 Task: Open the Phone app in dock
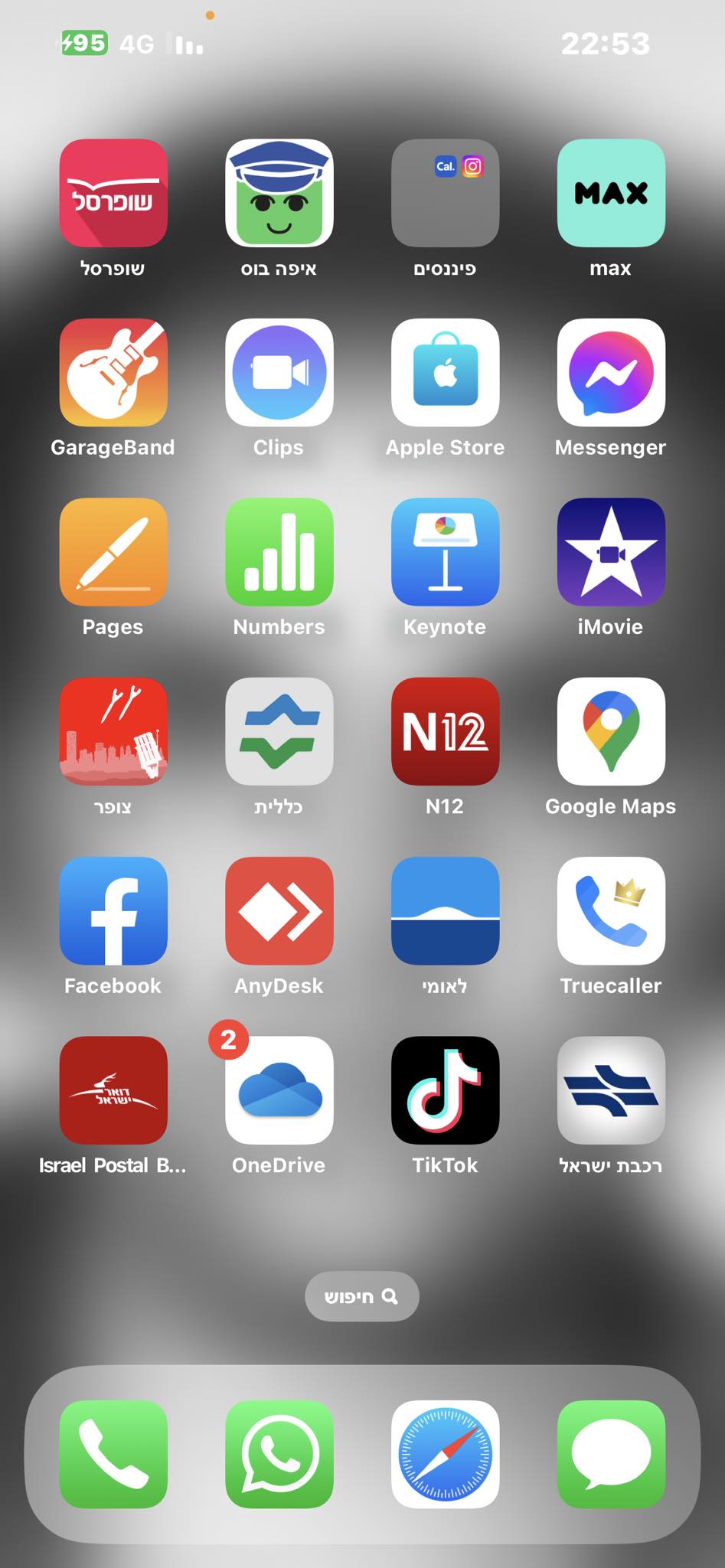coord(113,1454)
